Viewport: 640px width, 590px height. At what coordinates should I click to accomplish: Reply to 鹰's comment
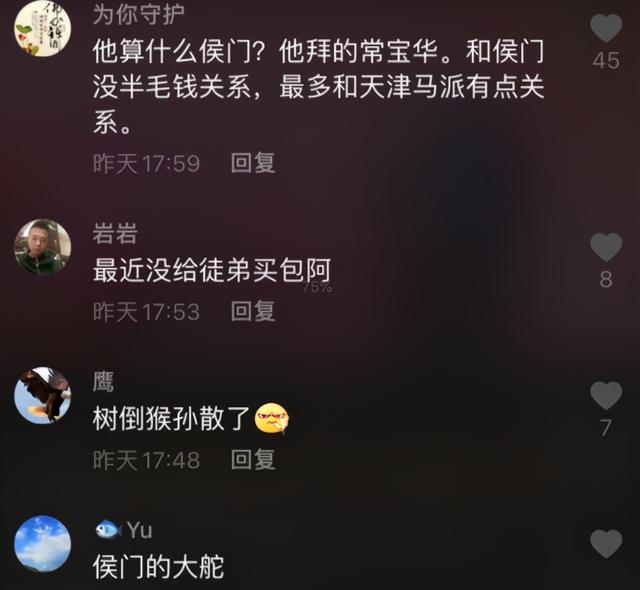click(x=253, y=460)
